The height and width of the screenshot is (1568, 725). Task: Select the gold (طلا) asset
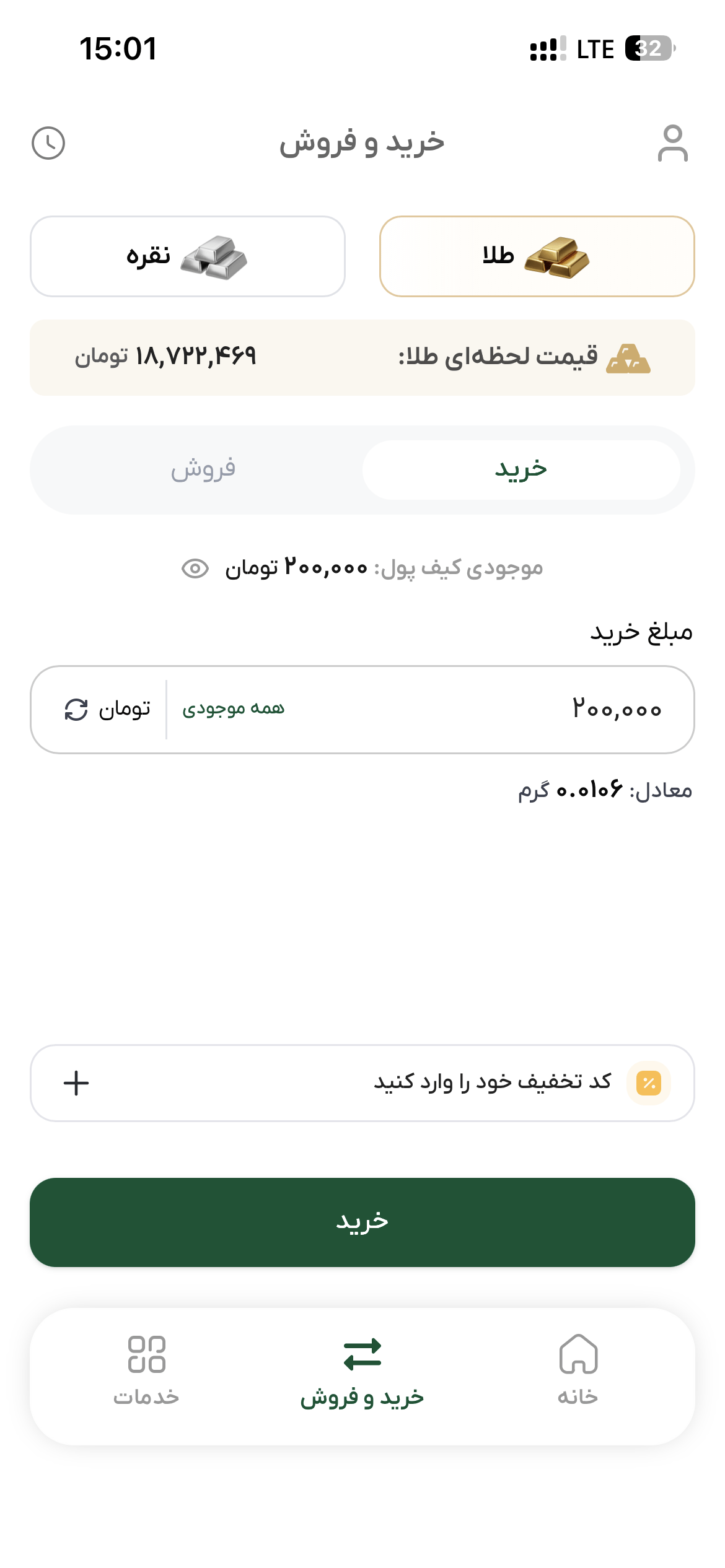[537, 256]
